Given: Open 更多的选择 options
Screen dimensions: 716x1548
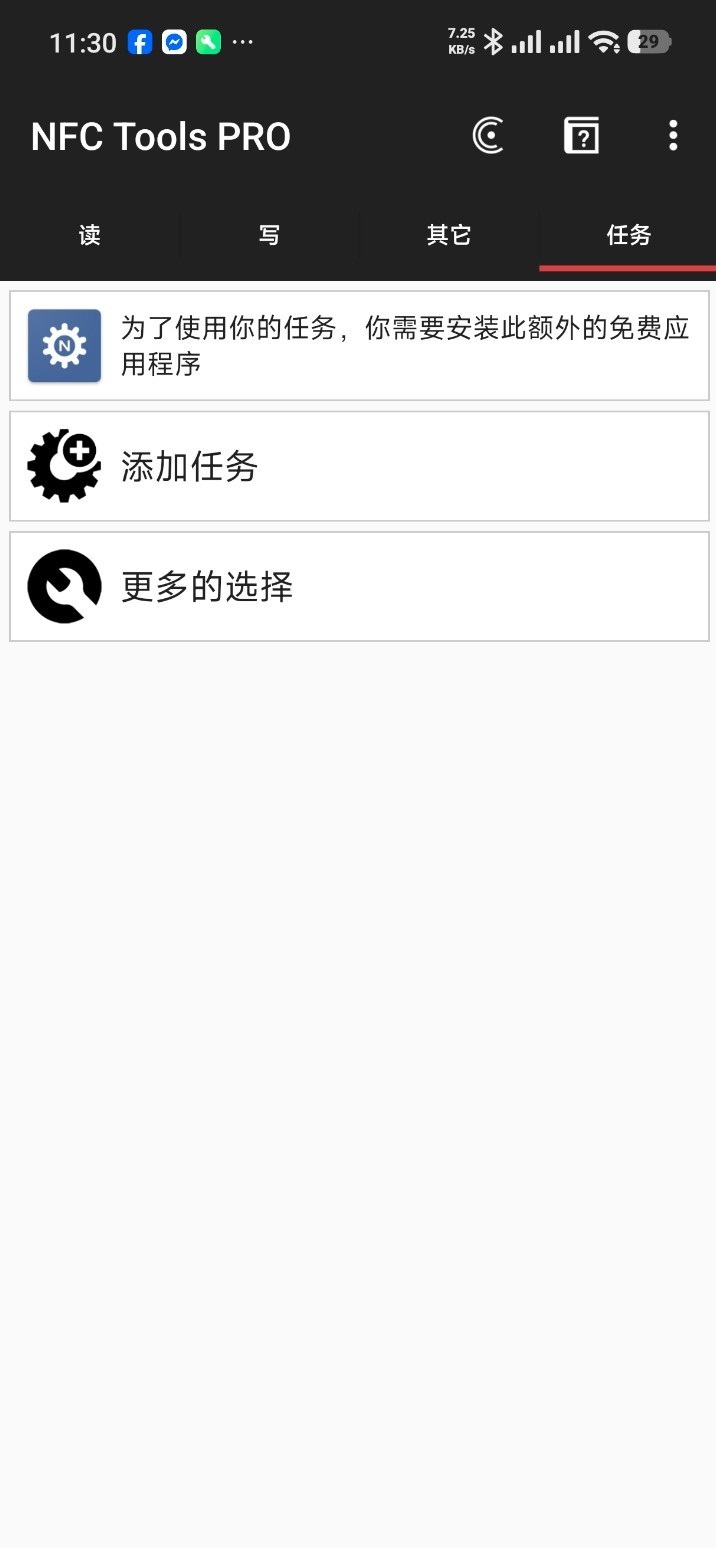Looking at the screenshot, I should 359,587.
